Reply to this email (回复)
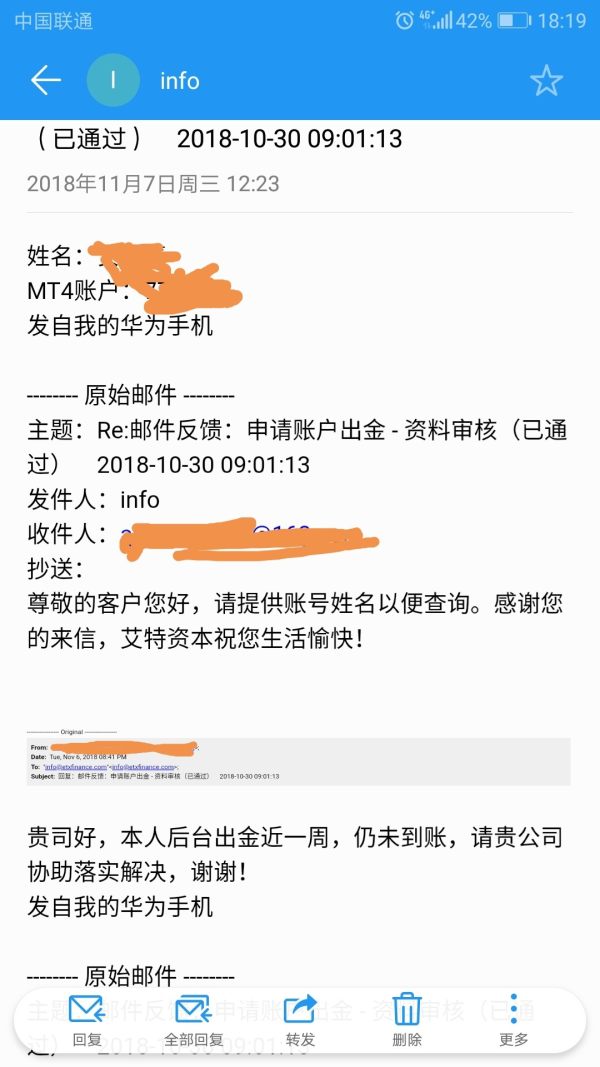The height and width of the screenshot is (1067, 600). [87, 1019]
